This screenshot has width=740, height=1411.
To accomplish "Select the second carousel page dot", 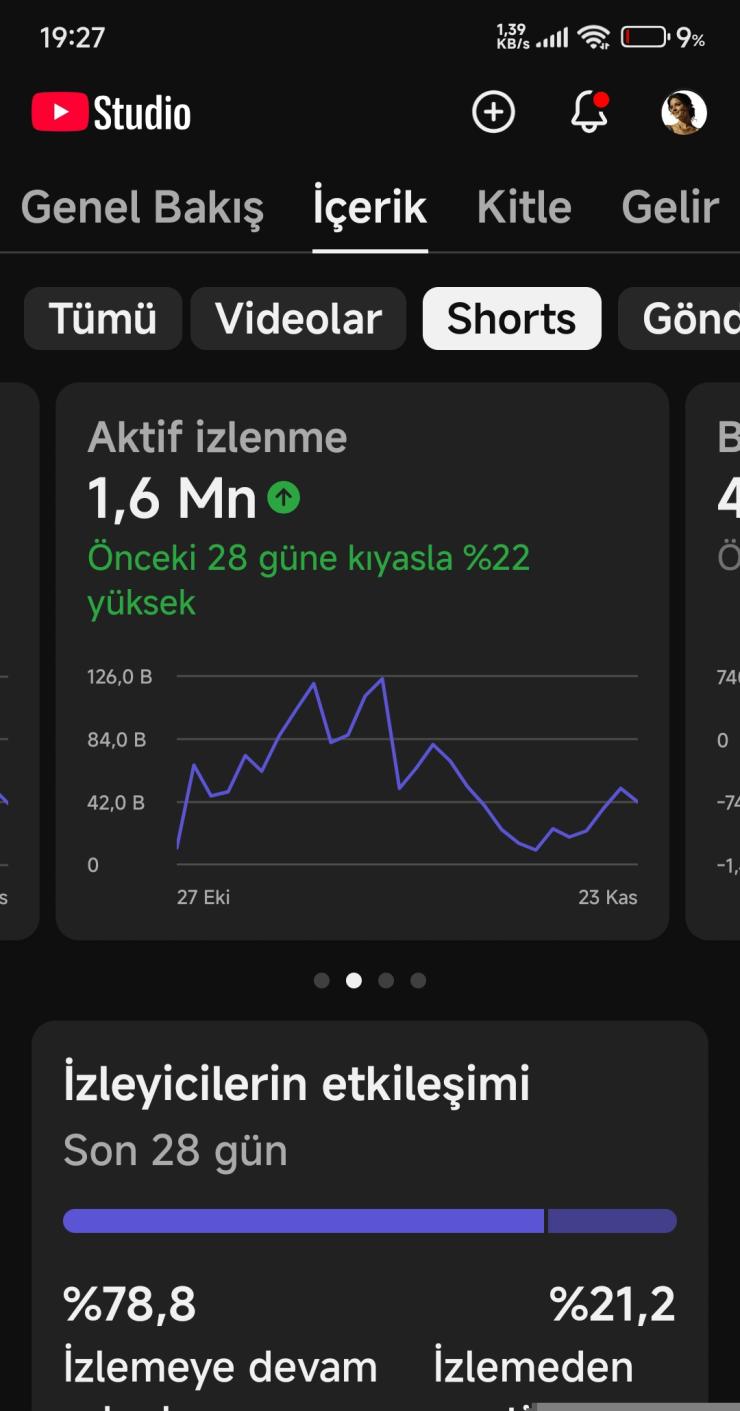I will (353, 981).
